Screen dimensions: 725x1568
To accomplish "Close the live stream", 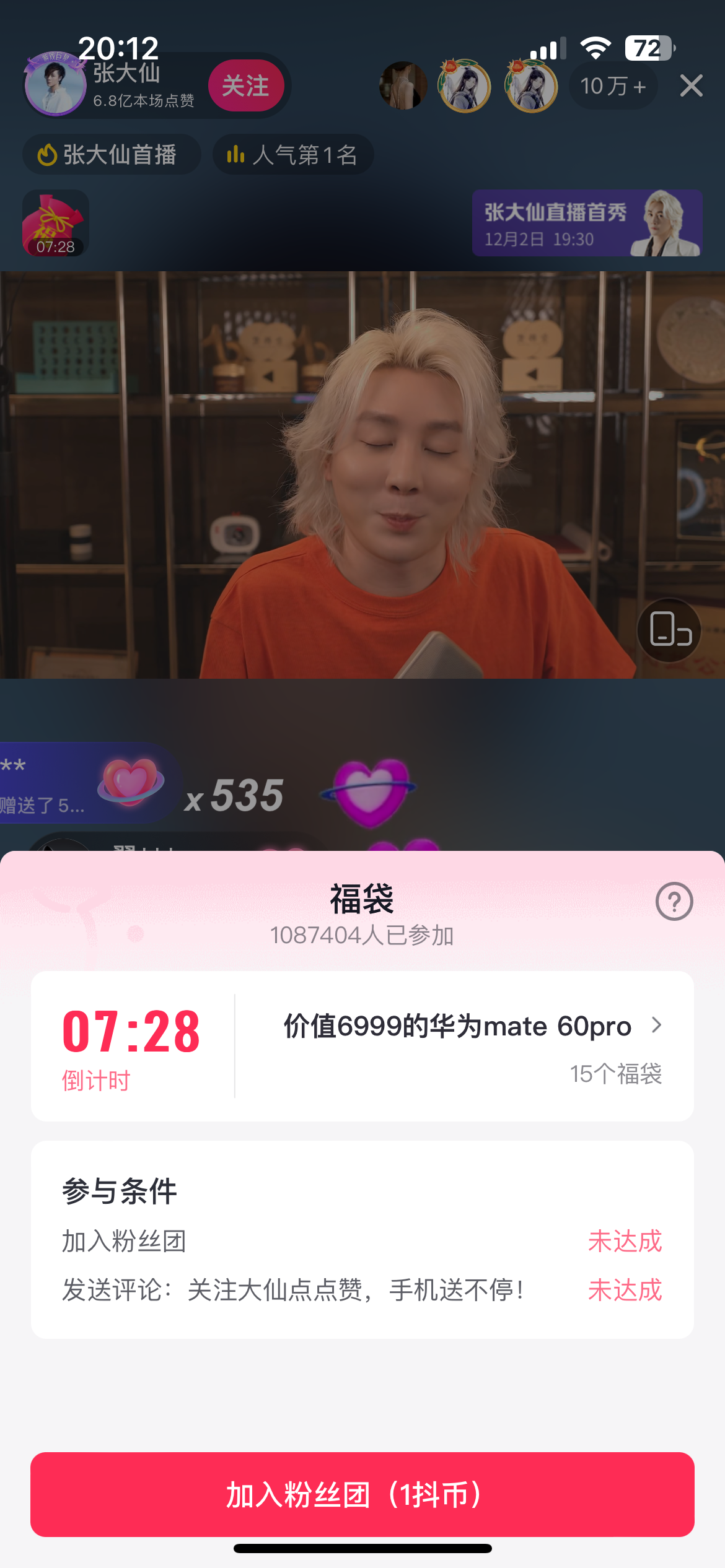I will [691, 85].
